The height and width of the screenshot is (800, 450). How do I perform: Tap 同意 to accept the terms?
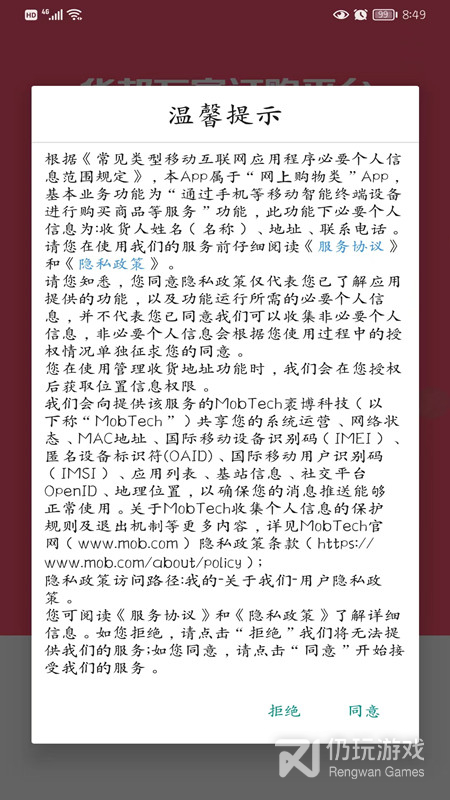pos(364,711)
